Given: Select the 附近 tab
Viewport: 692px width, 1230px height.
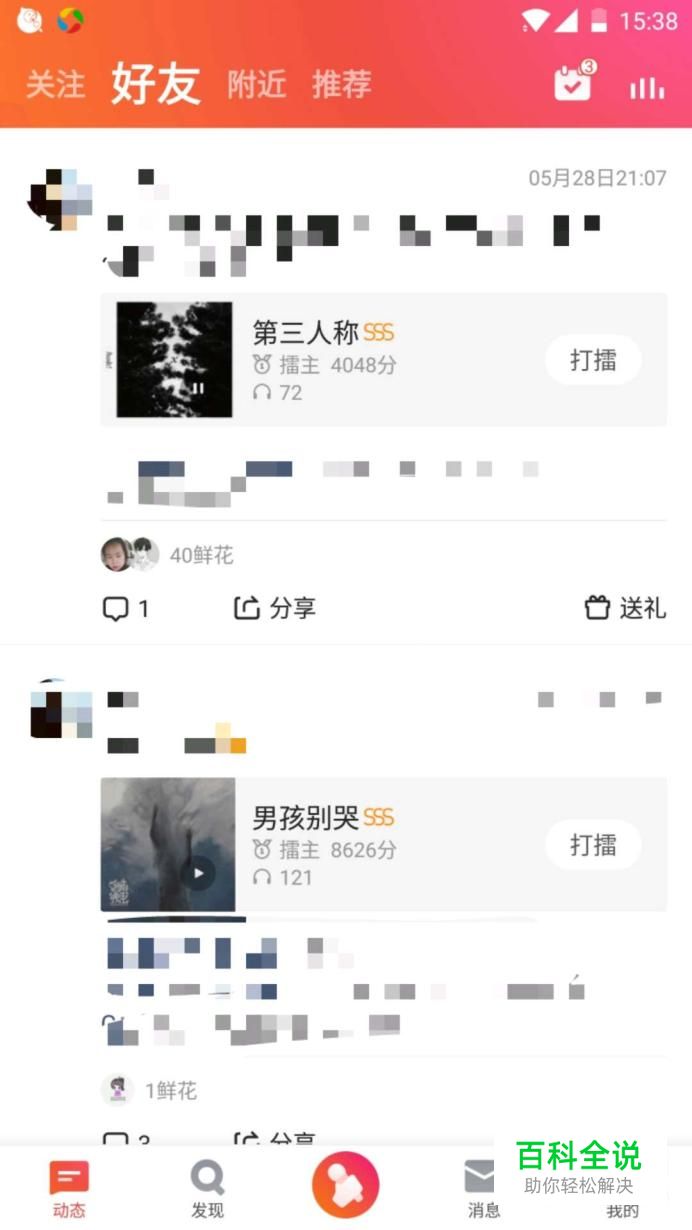Looking at the screenshot, I should [256, 85].
